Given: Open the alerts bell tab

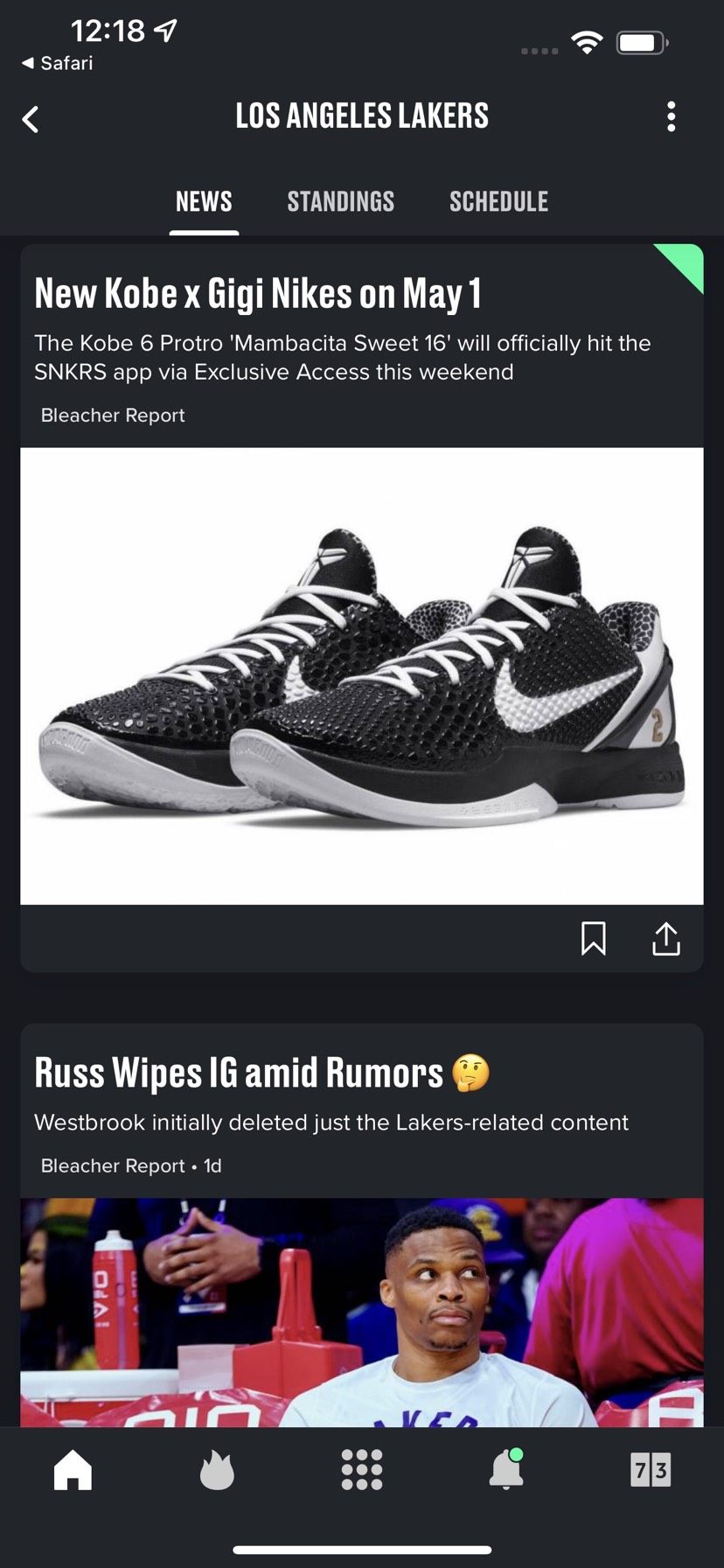Looking at the screenshot, I should 505,1470.
